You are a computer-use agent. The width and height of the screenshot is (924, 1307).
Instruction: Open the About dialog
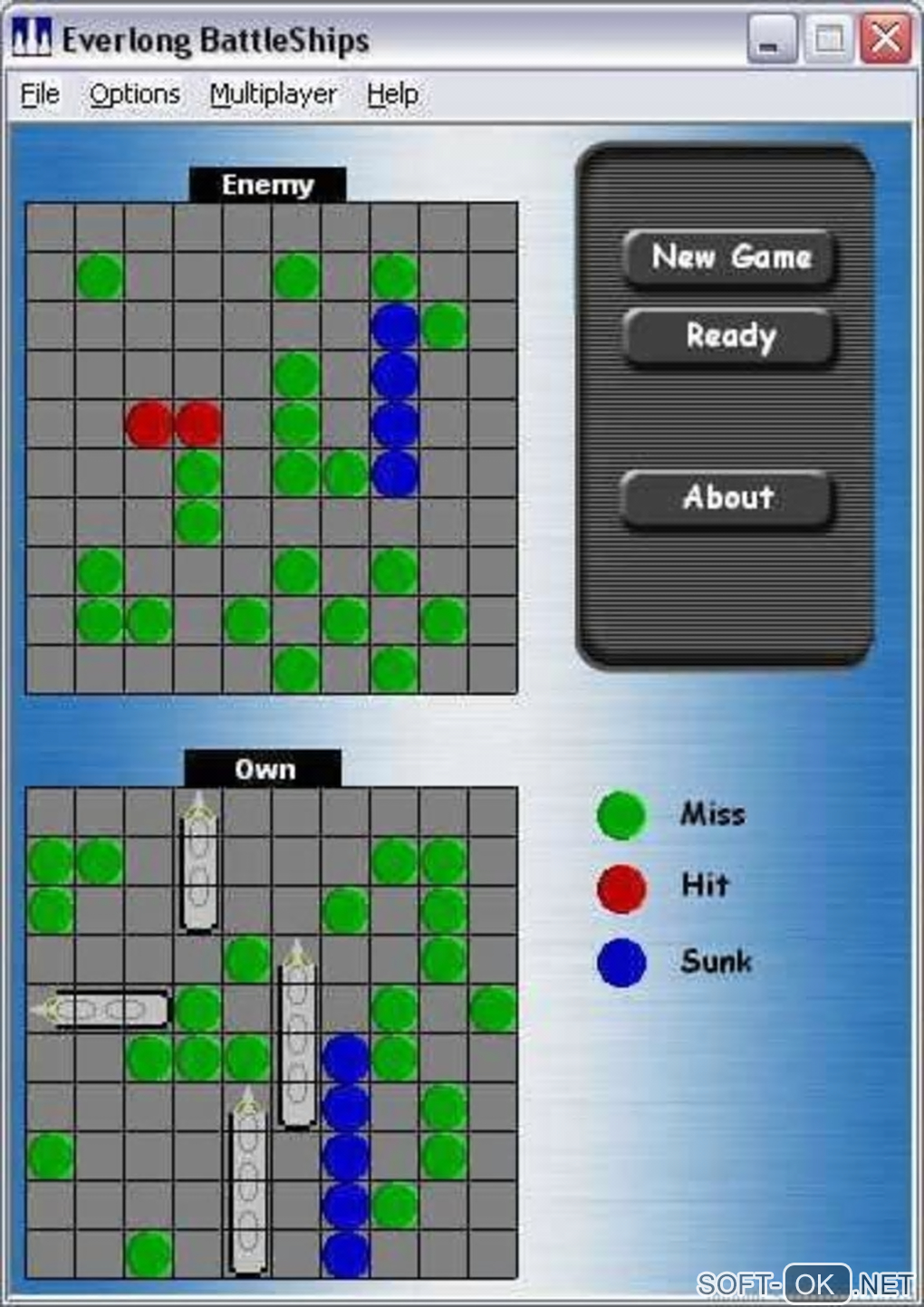(x=728, y=498)
